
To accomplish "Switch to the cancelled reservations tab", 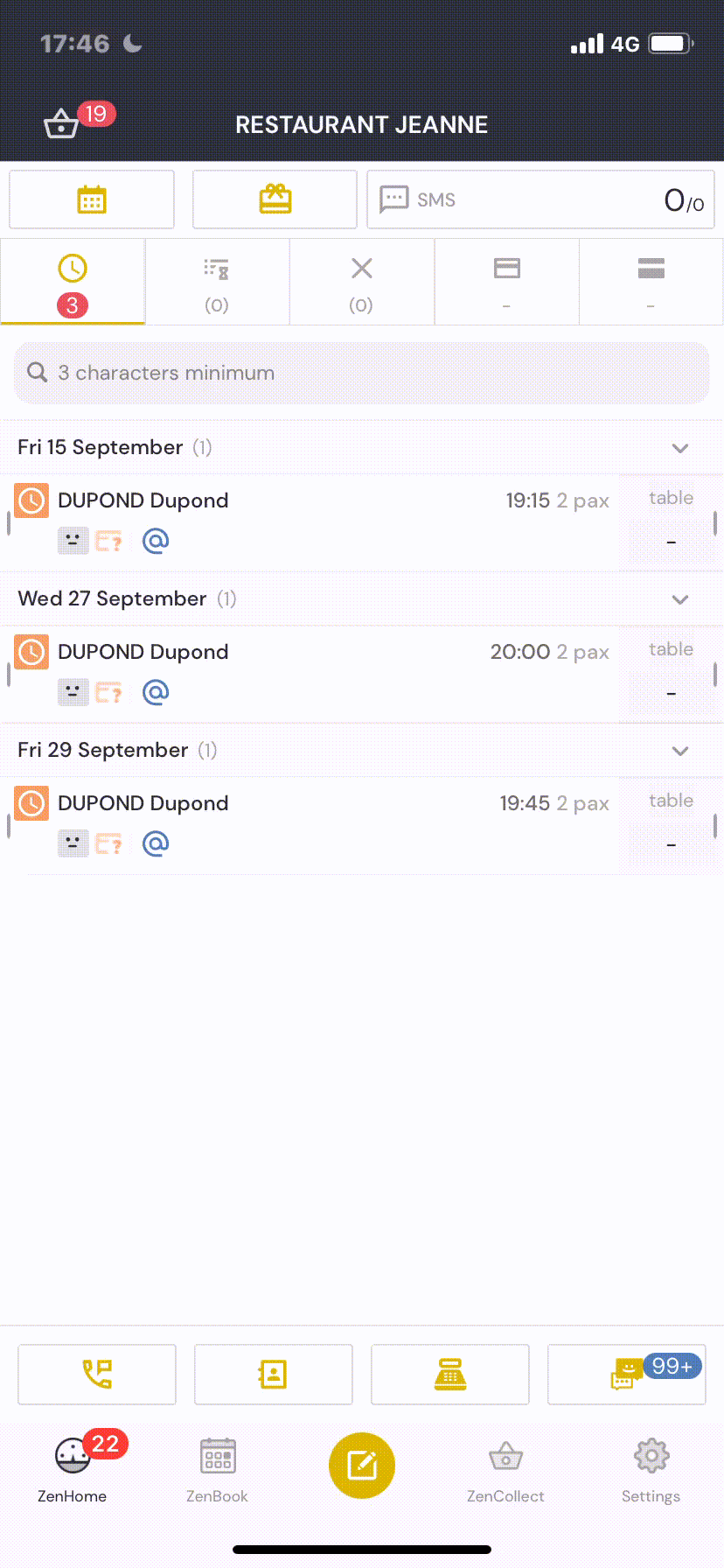I will click(361, 282).
